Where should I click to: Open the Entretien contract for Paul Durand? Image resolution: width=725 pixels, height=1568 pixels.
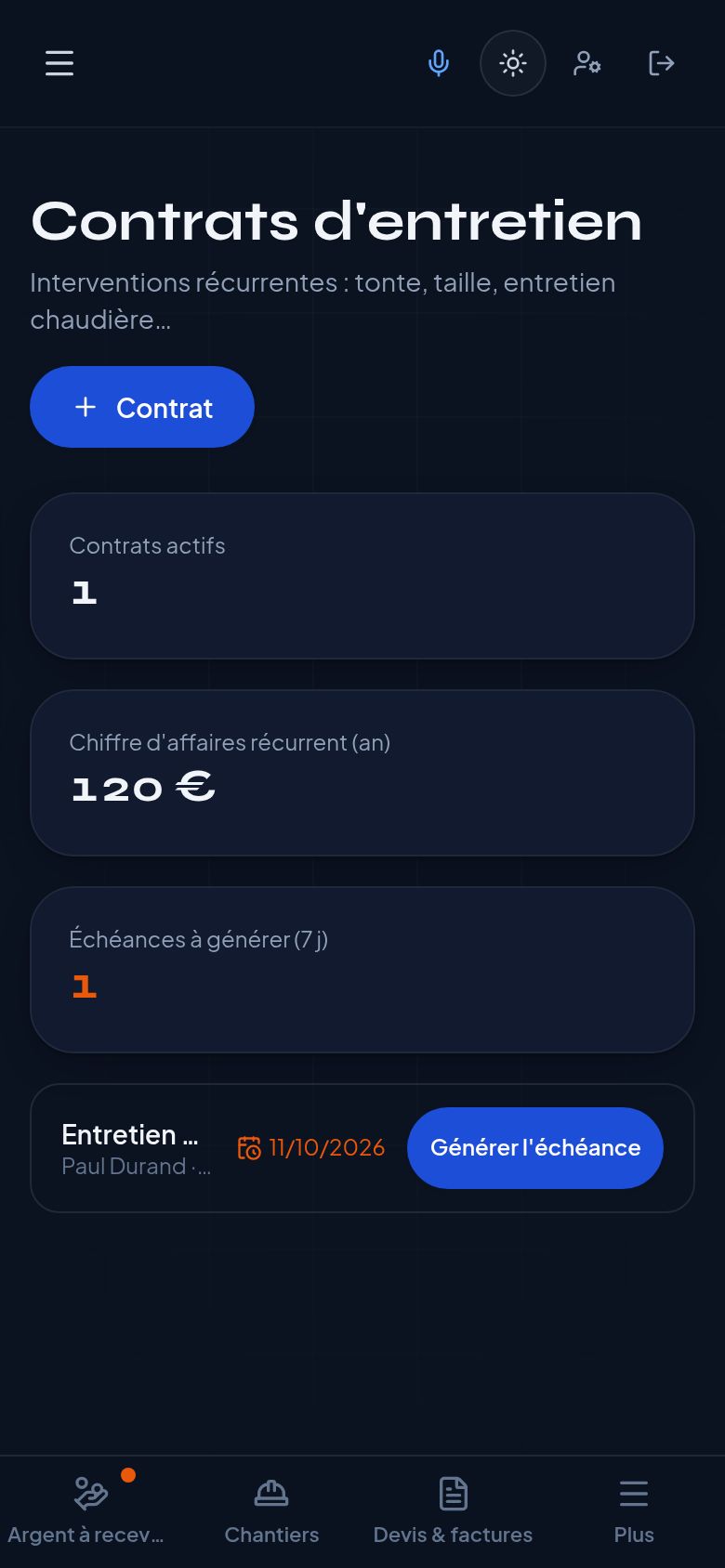136,1149
